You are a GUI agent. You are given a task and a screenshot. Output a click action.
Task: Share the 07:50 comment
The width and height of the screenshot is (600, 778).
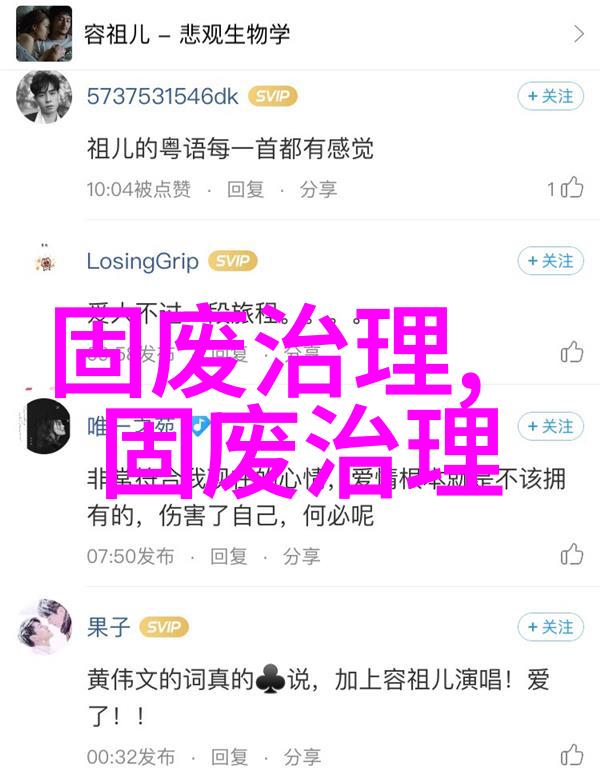pyautogui.click(x=301, y=555)
